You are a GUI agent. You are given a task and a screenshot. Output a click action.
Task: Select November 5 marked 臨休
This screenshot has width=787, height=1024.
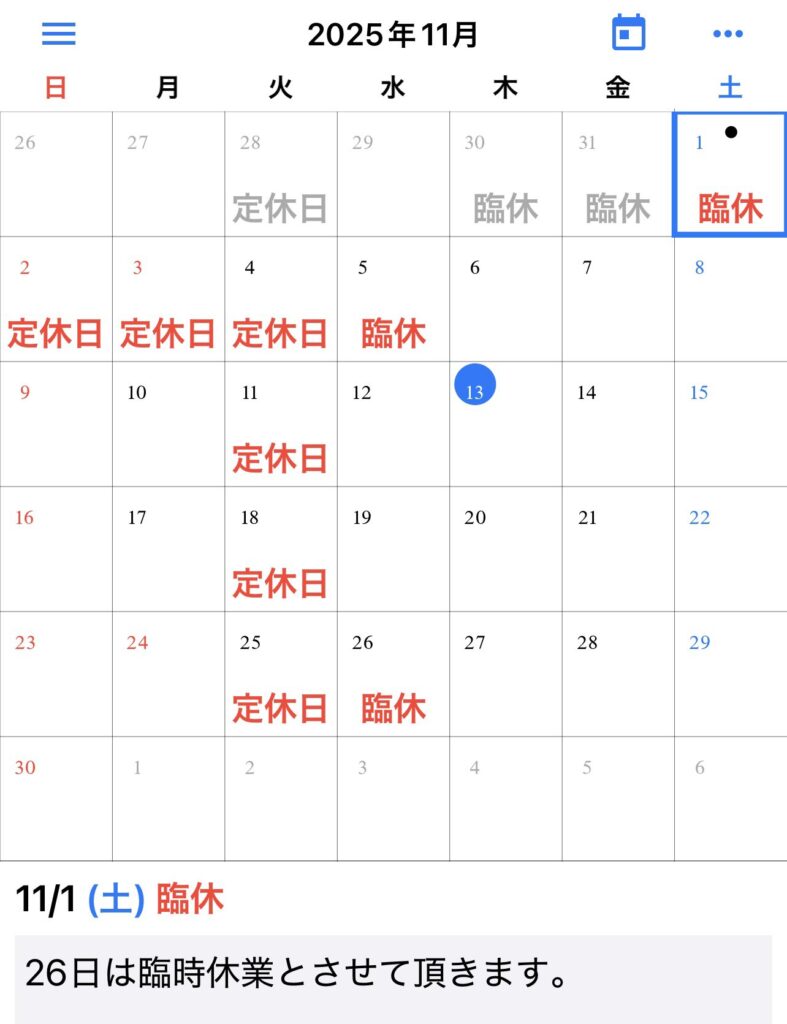tap(393, 300)
